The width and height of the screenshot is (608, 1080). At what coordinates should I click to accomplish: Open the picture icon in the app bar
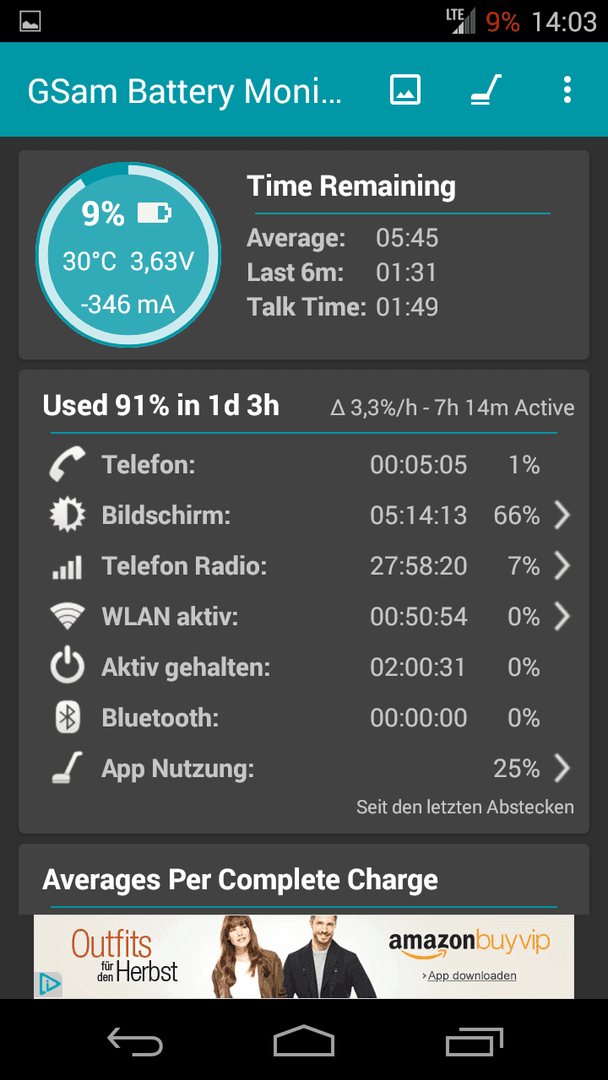tap(405, 90)
